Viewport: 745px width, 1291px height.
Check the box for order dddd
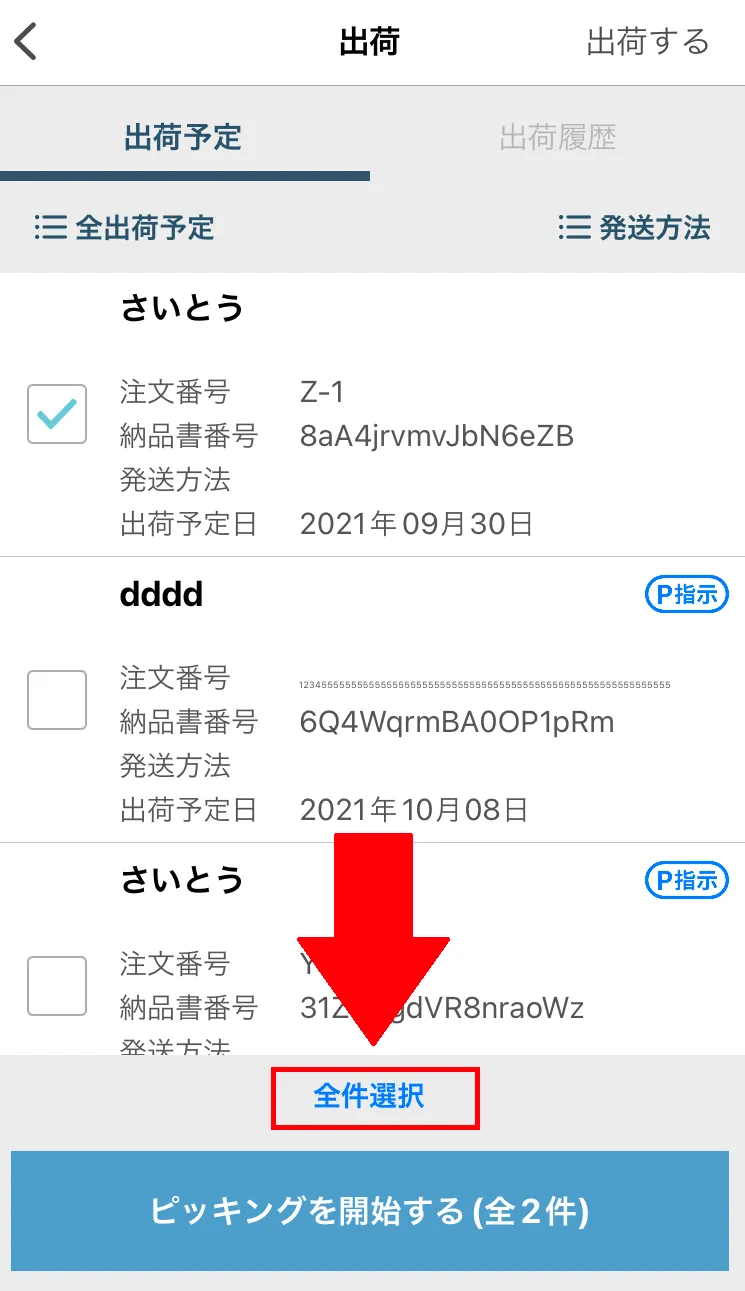(57, 700)
